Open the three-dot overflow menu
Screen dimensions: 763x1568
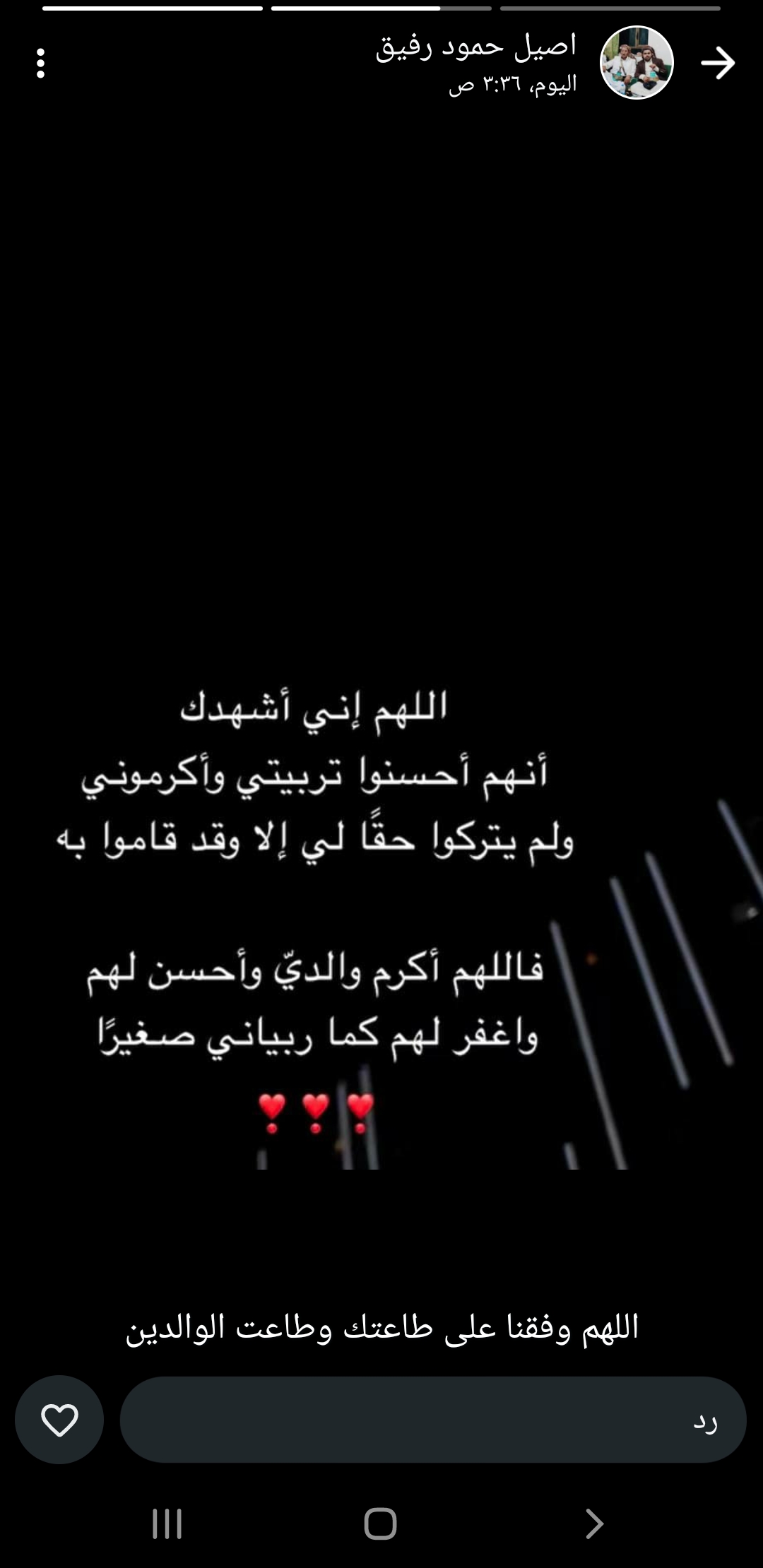tap(41, 64)
